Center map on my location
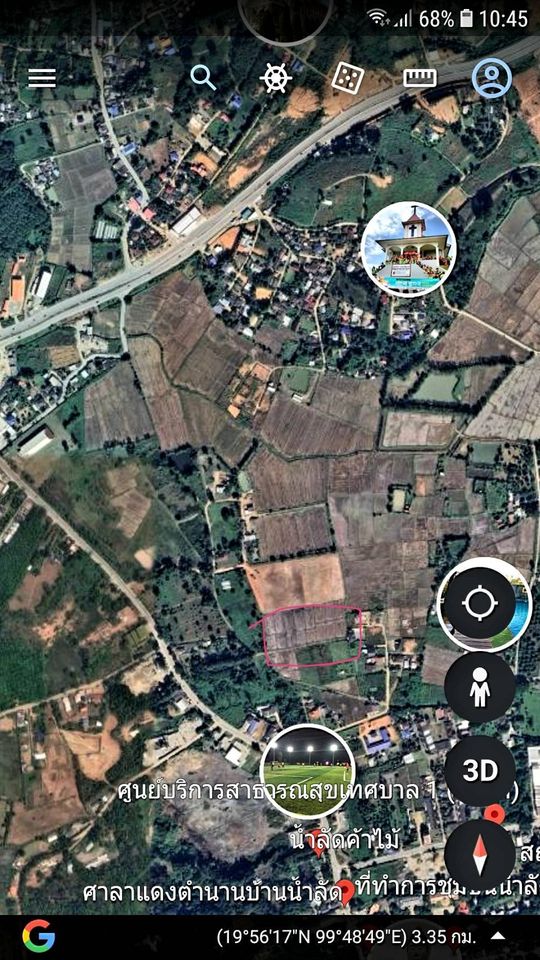Viewport: 540px width, 960px height. point(479,604)
